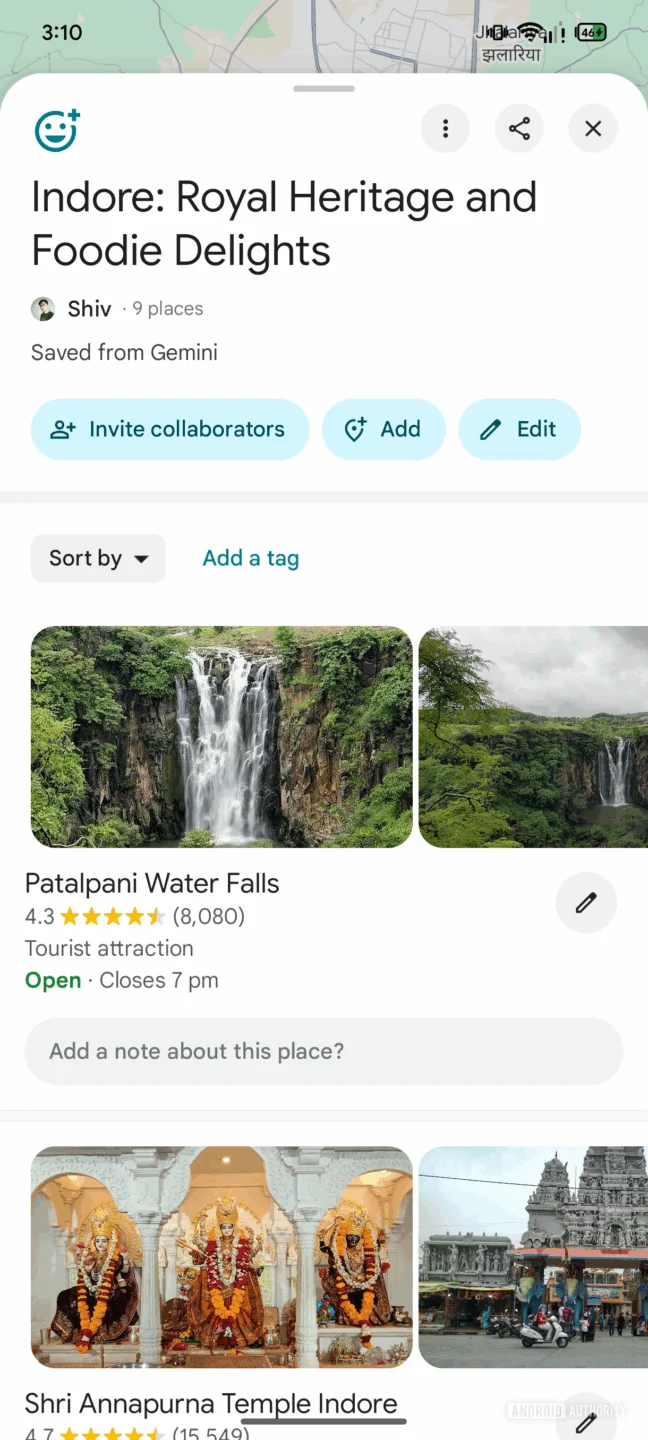The image size is (648, 1440).
Task: Invite collaborators to the list
Action: [x=169, y=430]
